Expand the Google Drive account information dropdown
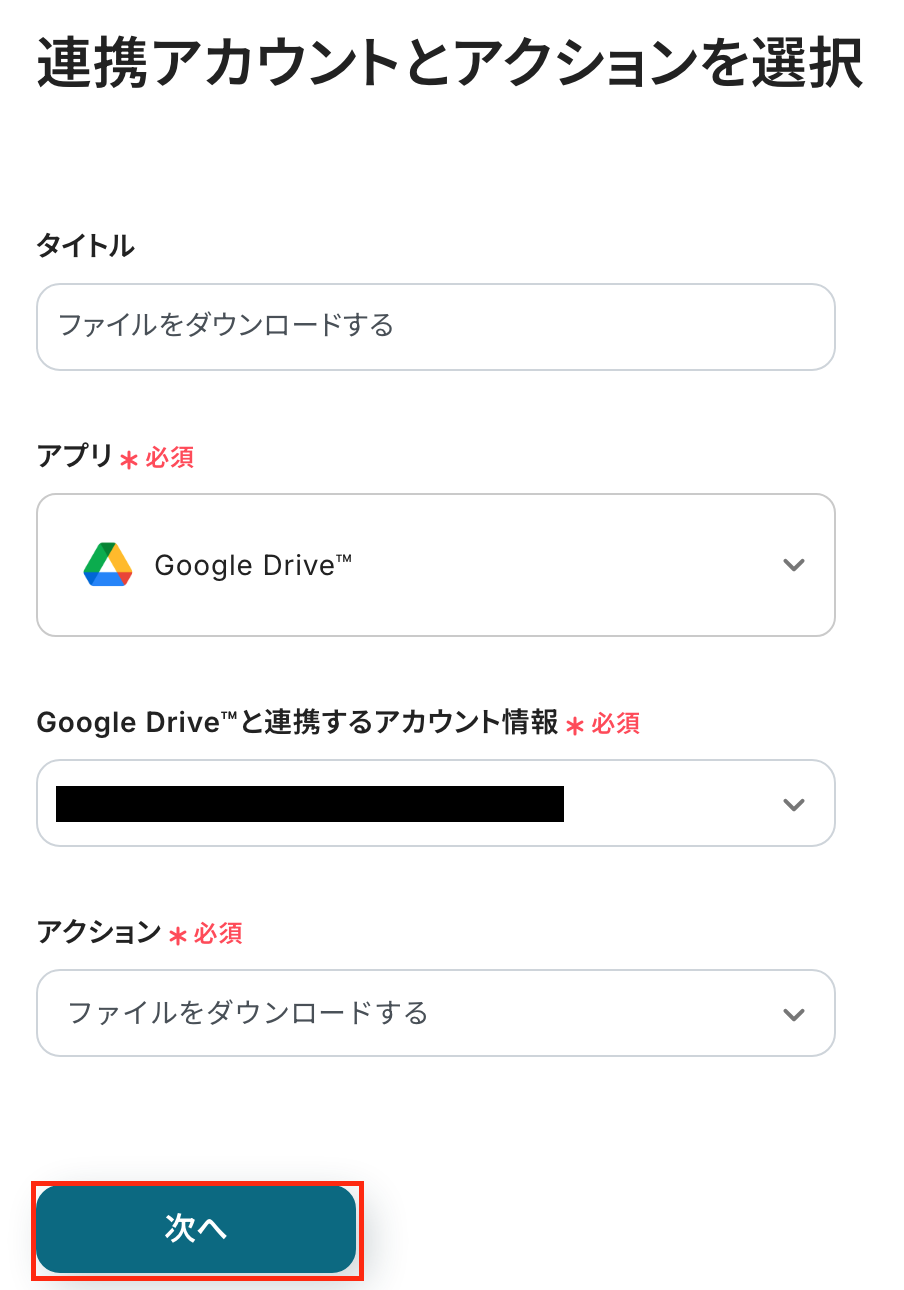The height and width of the screenshot is (1290, 904). (435, 804)
